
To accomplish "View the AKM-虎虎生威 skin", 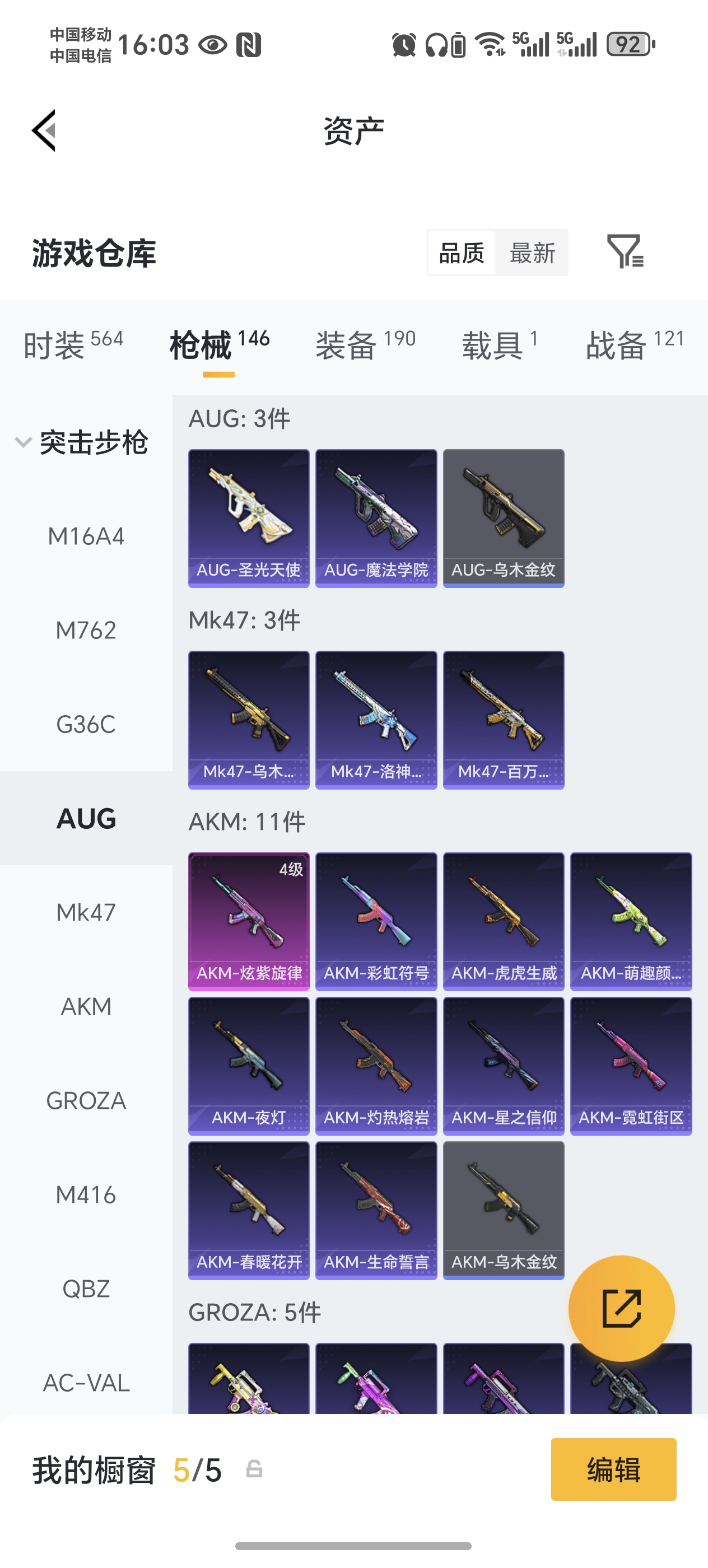I will coord(504,921).
